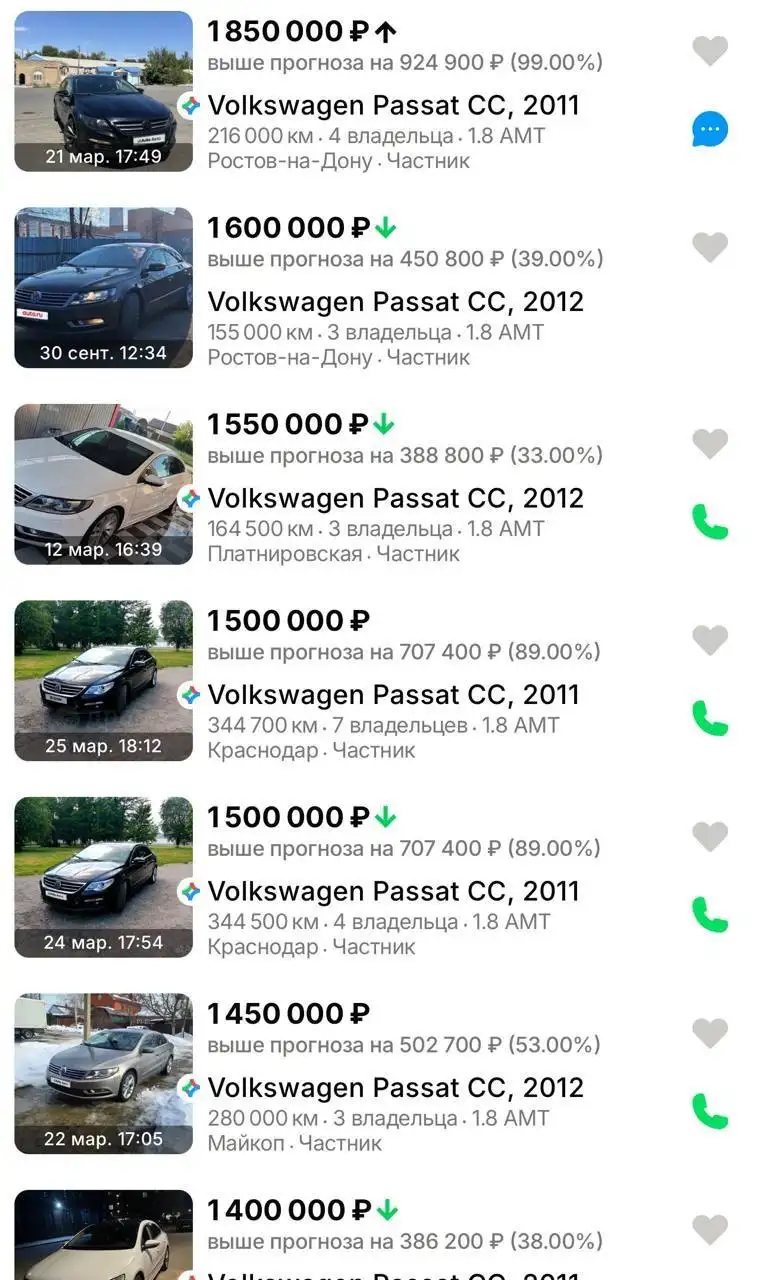
Task: Open chat for the 1 850 000 ₽ listing
Action: coord(710,129)
